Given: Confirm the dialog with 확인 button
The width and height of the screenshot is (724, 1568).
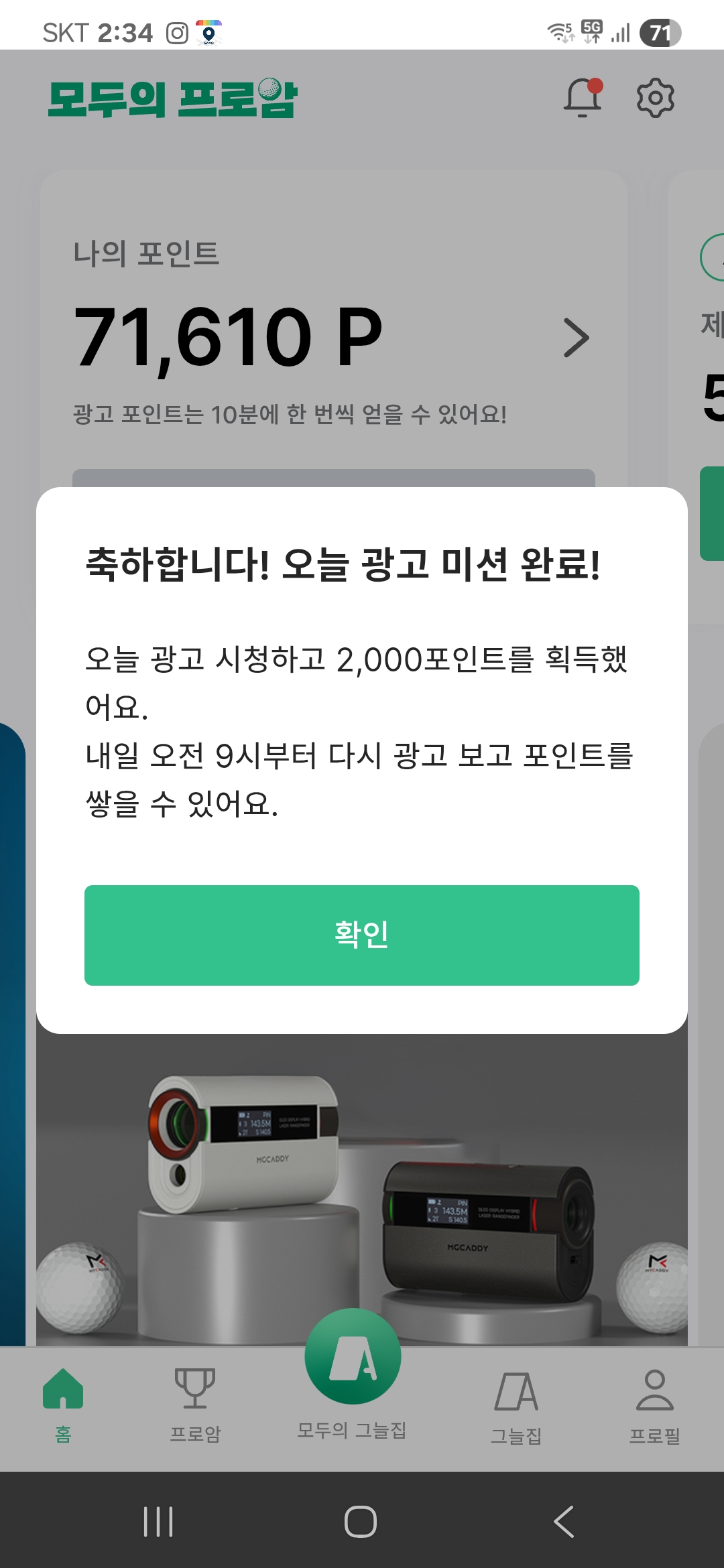Looking at the screenshot, I should (x=362, y=935).
